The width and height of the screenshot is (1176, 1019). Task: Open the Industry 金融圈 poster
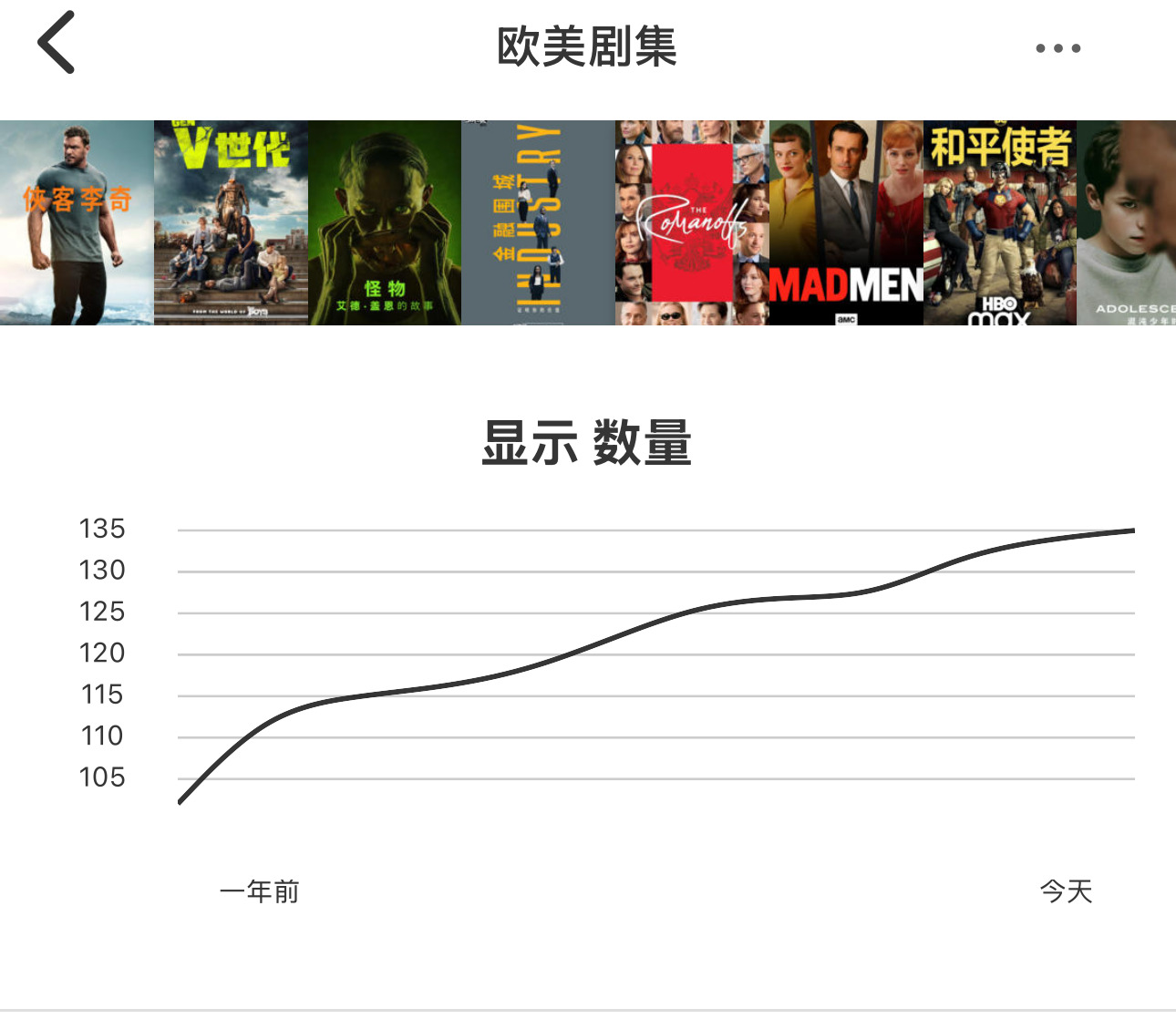tap(538, 222)
